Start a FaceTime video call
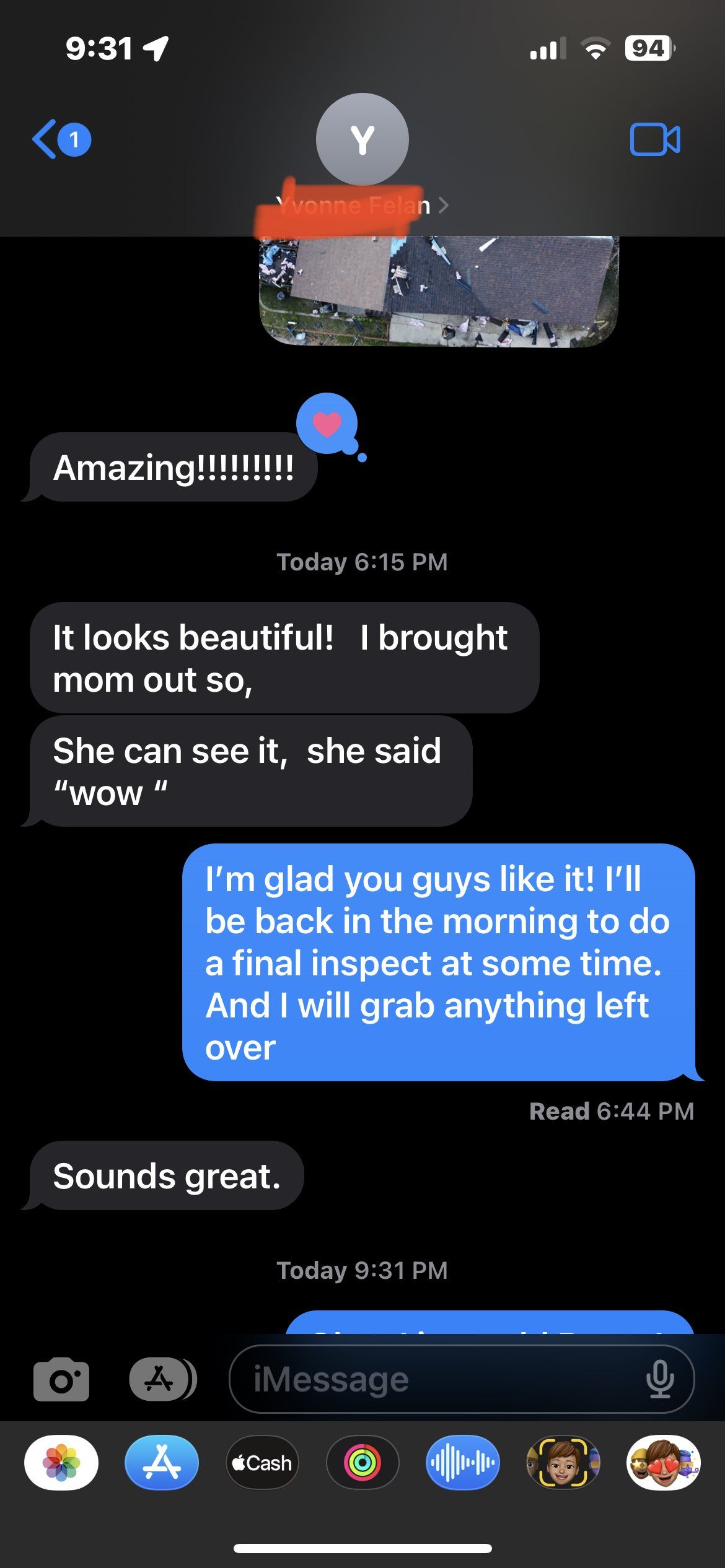 (x=654, y=139)
